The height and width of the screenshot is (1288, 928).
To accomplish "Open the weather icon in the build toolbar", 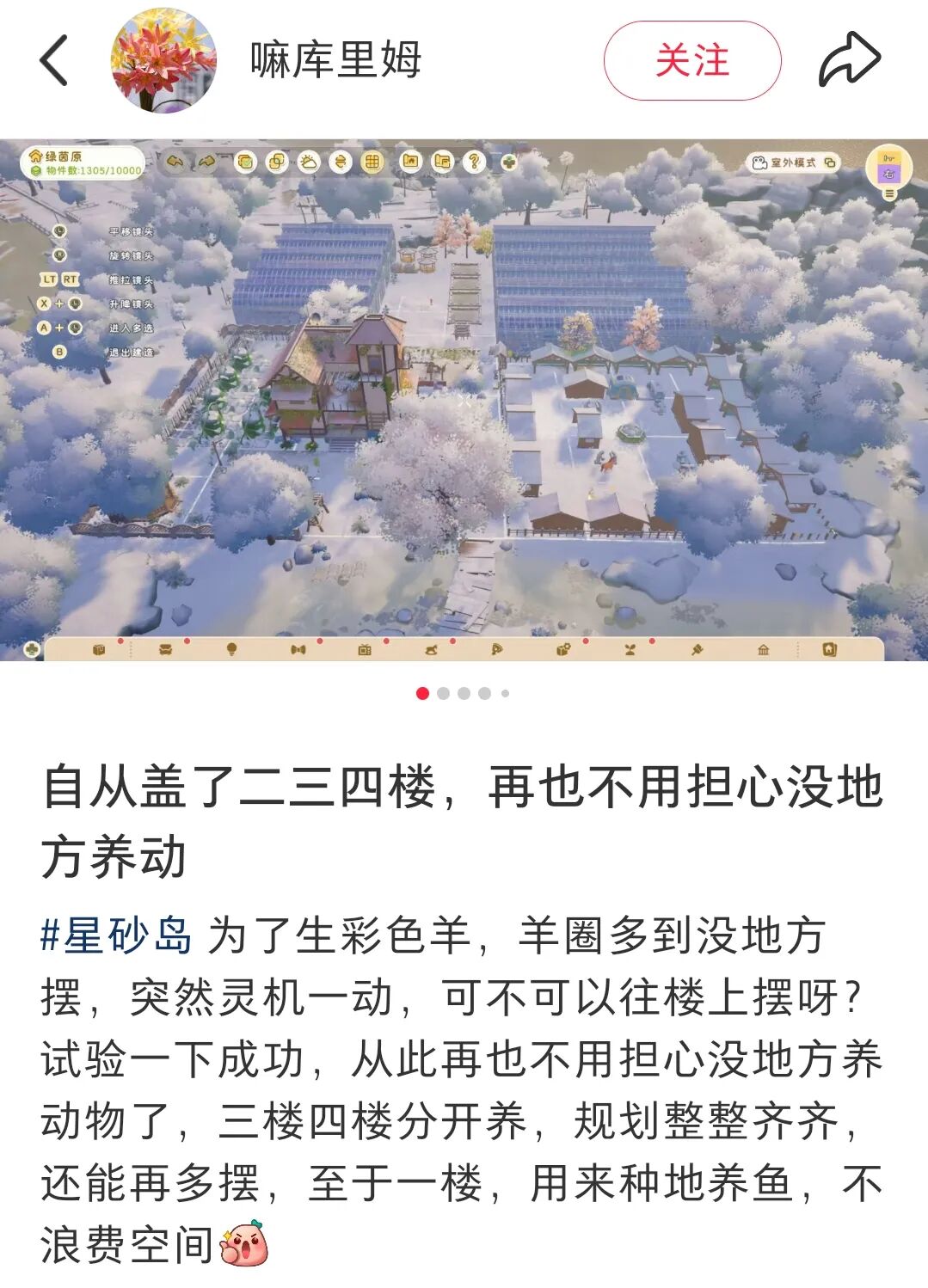I will click(x=310, y=162).
